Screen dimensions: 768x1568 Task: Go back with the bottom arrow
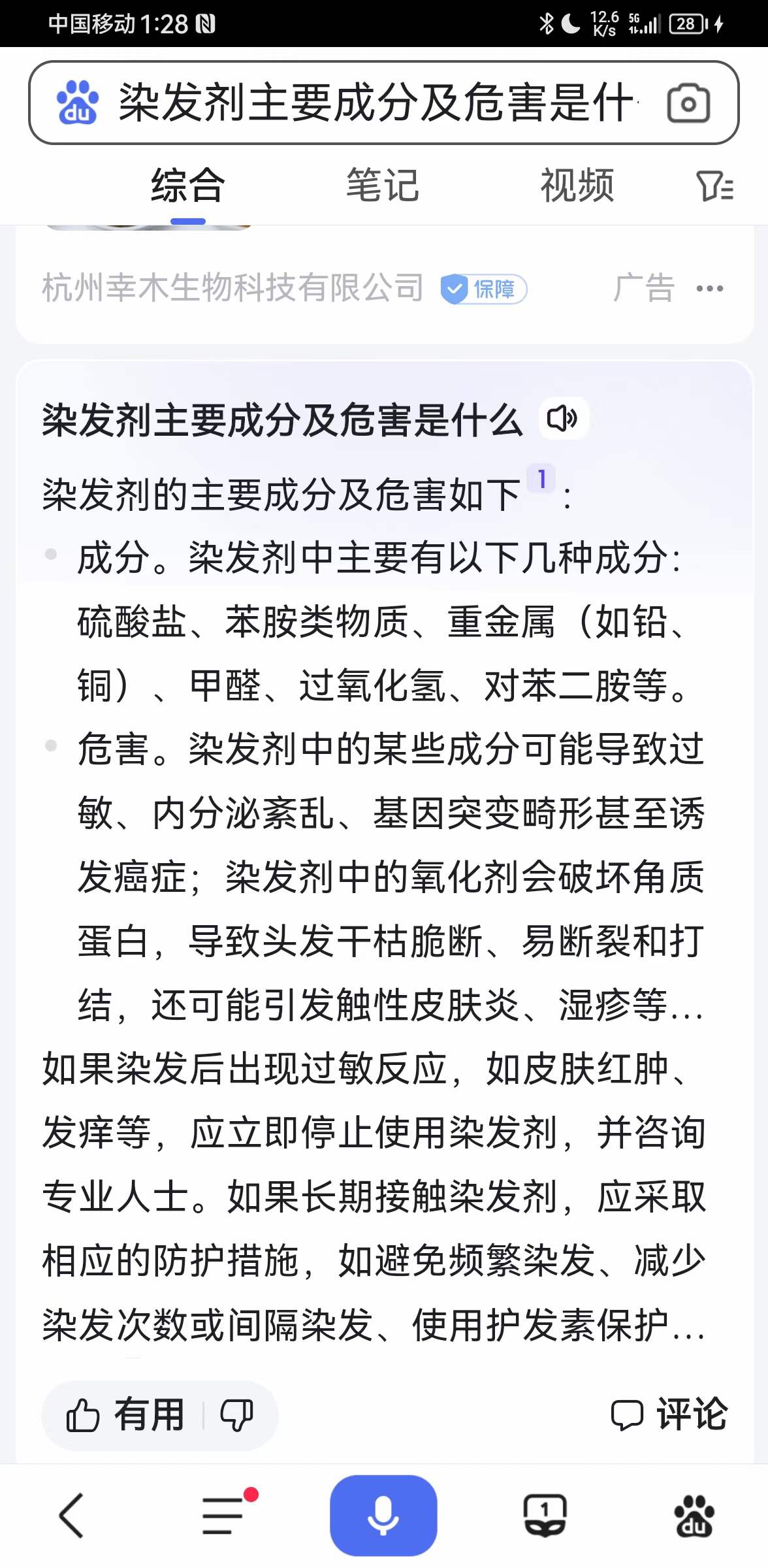tap(72, 1516)
